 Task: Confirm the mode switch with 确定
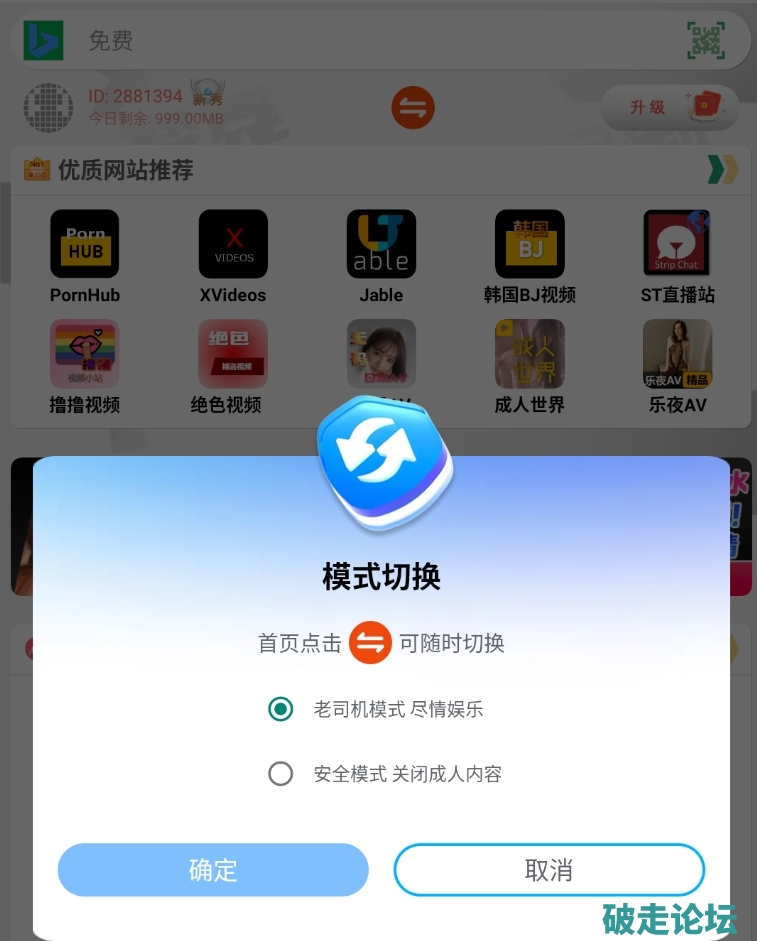pyautogui.click(x=213, y=869)
